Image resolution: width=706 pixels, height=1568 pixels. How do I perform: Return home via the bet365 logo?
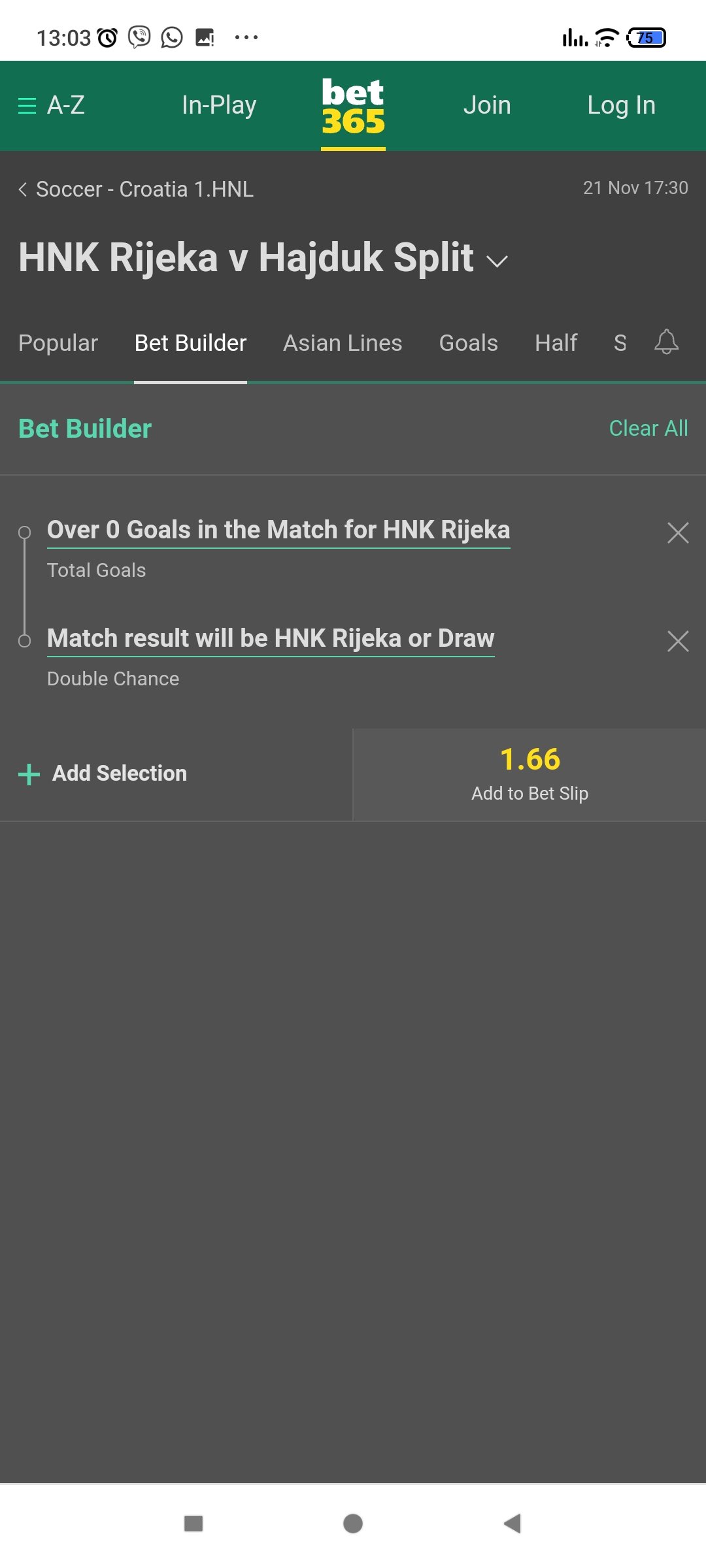353,106
